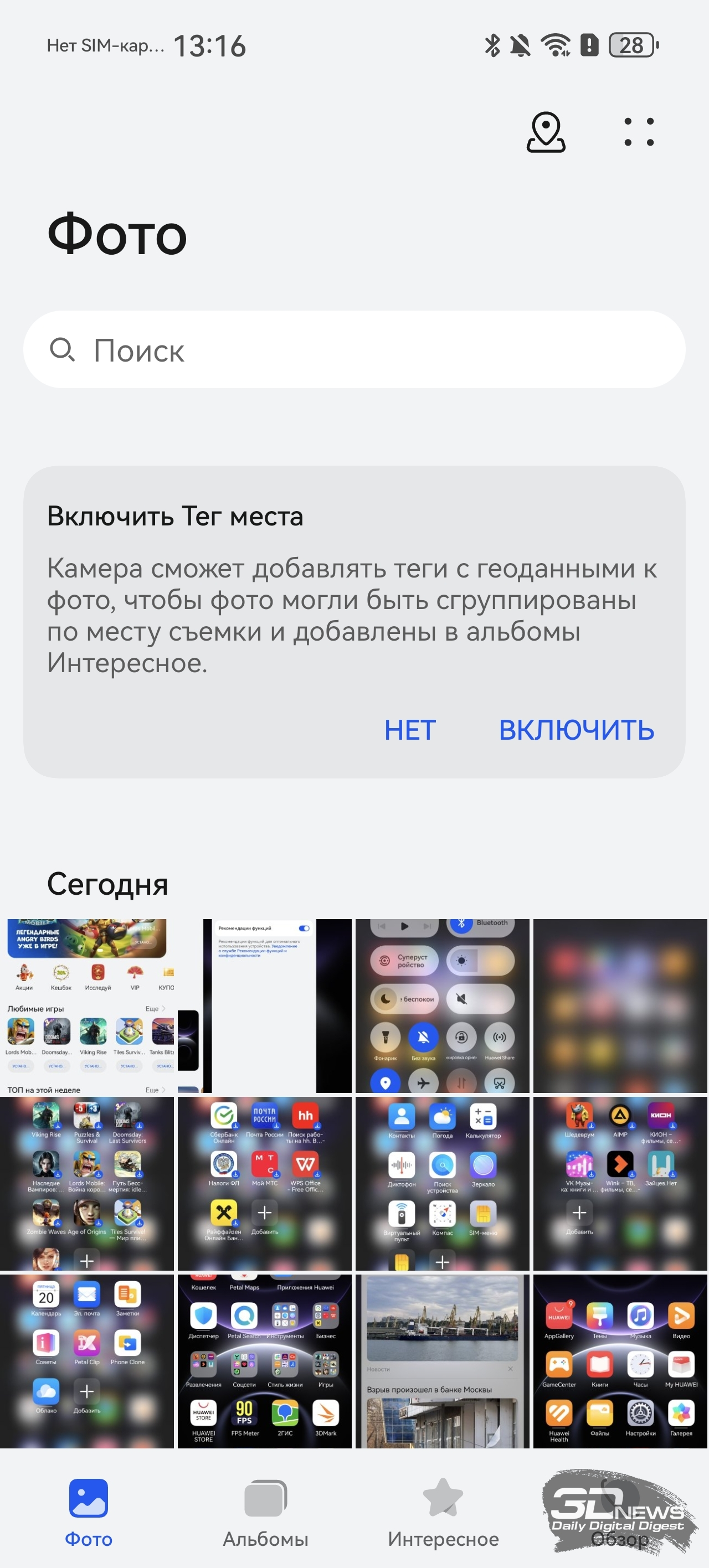The height and width of the screenshot is (1568, 709).
Task: Open the Календарь and Заметки folder screenshot
Action: click(87, 1361)
